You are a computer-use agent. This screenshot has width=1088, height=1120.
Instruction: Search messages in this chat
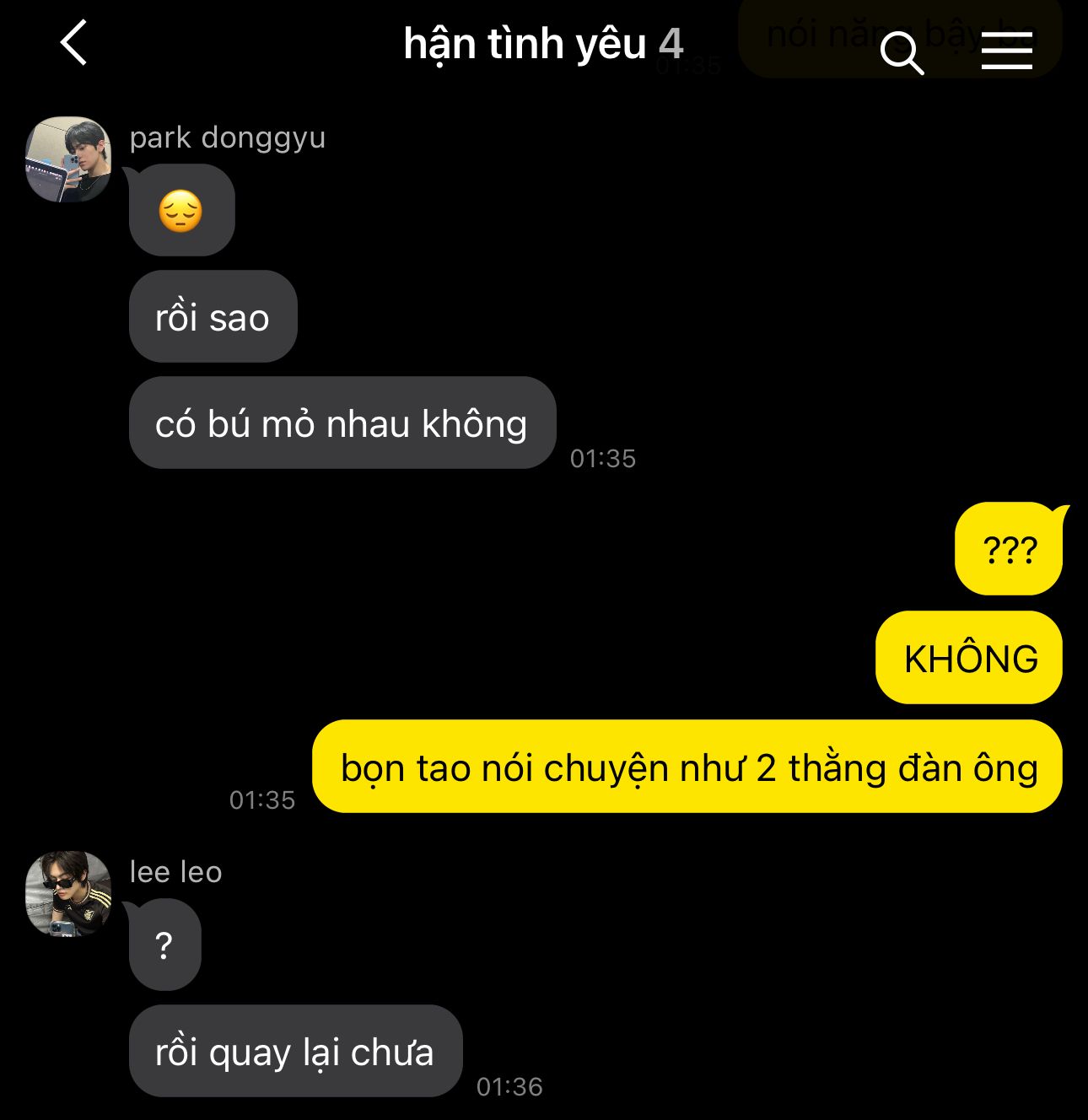click(x=902, y=53)
